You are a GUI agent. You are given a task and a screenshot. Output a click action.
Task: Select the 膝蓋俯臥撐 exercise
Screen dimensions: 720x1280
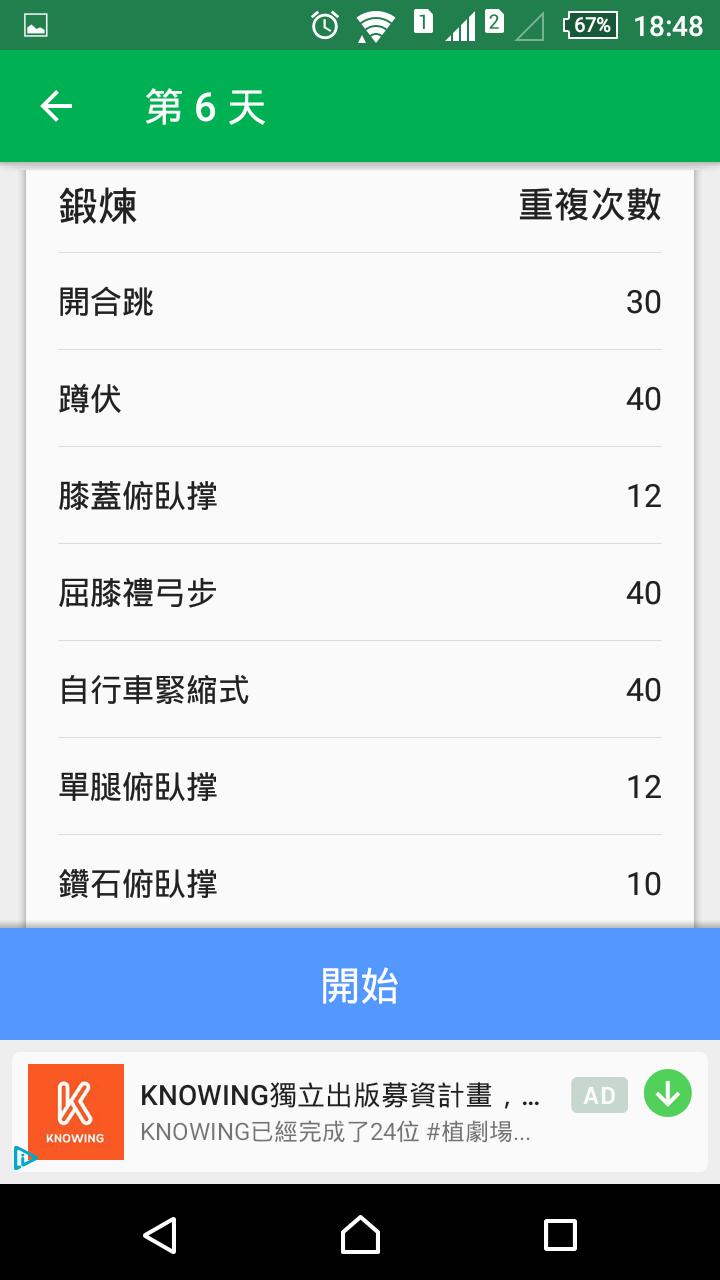click(360, 495)
